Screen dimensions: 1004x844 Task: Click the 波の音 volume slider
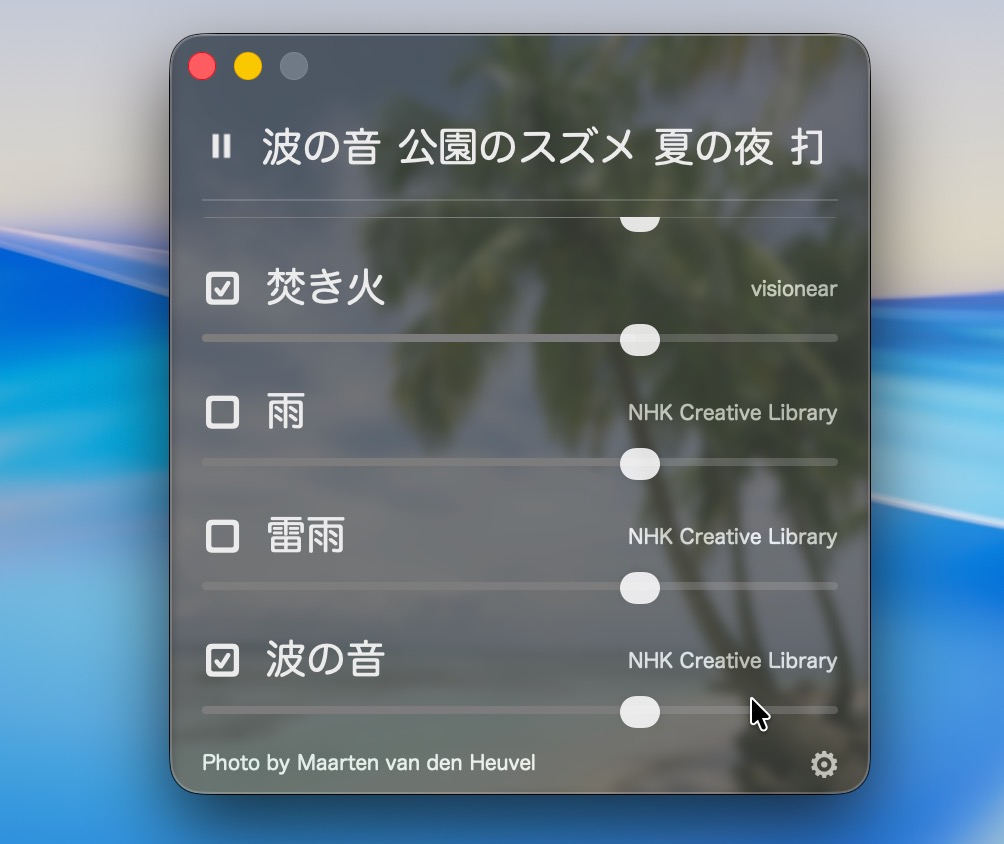640,711
